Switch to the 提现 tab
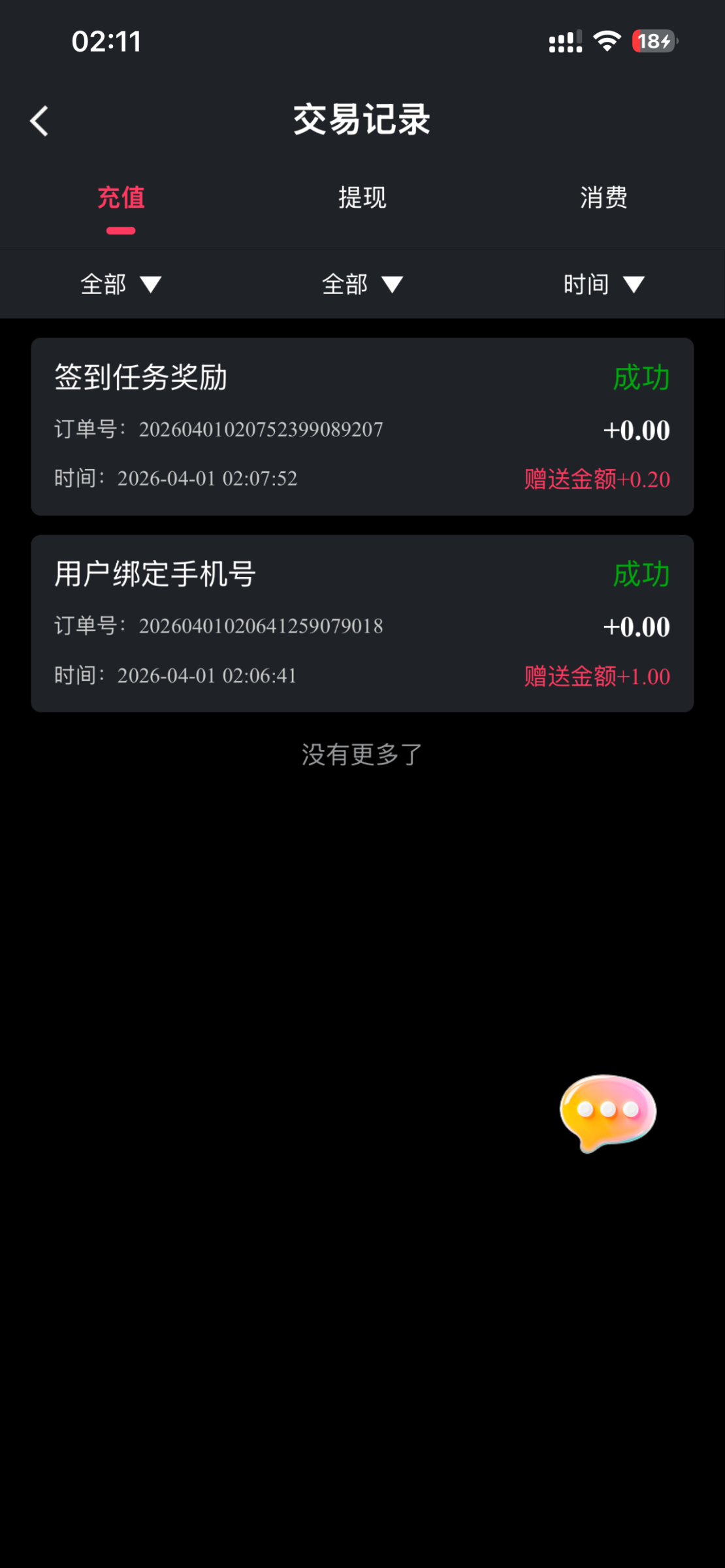This screenshot has height=1568, width=725. click(x=362, y=197)
